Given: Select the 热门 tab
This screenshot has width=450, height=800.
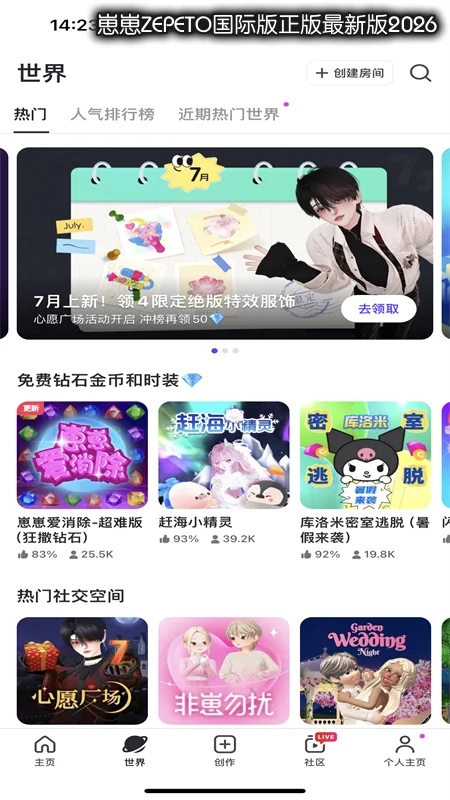Looking at the screenshot, I should tap(31, 114).
